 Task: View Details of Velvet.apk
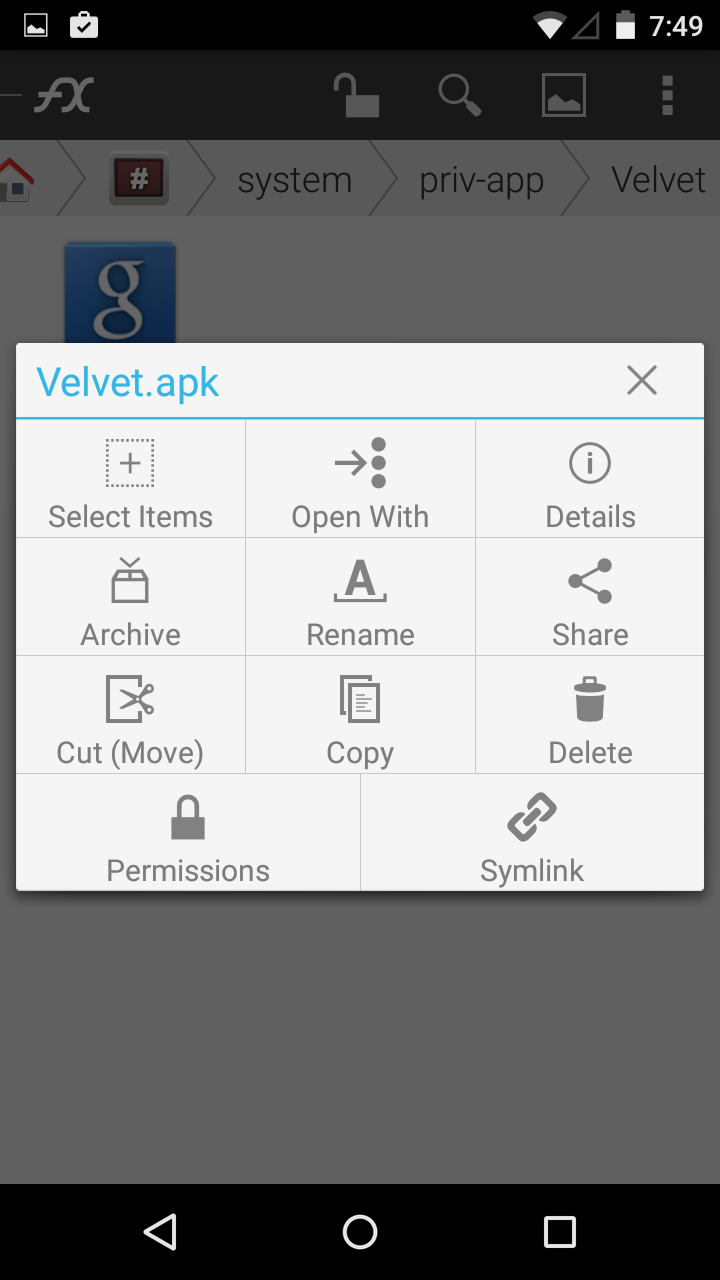590,480
